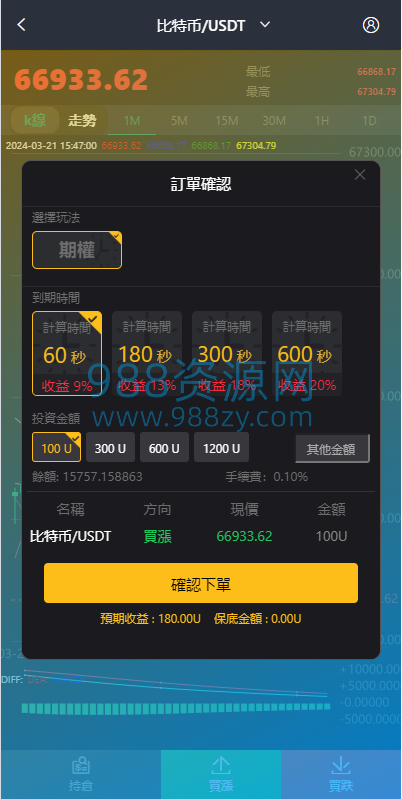Choose the 600 秒 expiry option
402x799 pixels.
point(307,353)
